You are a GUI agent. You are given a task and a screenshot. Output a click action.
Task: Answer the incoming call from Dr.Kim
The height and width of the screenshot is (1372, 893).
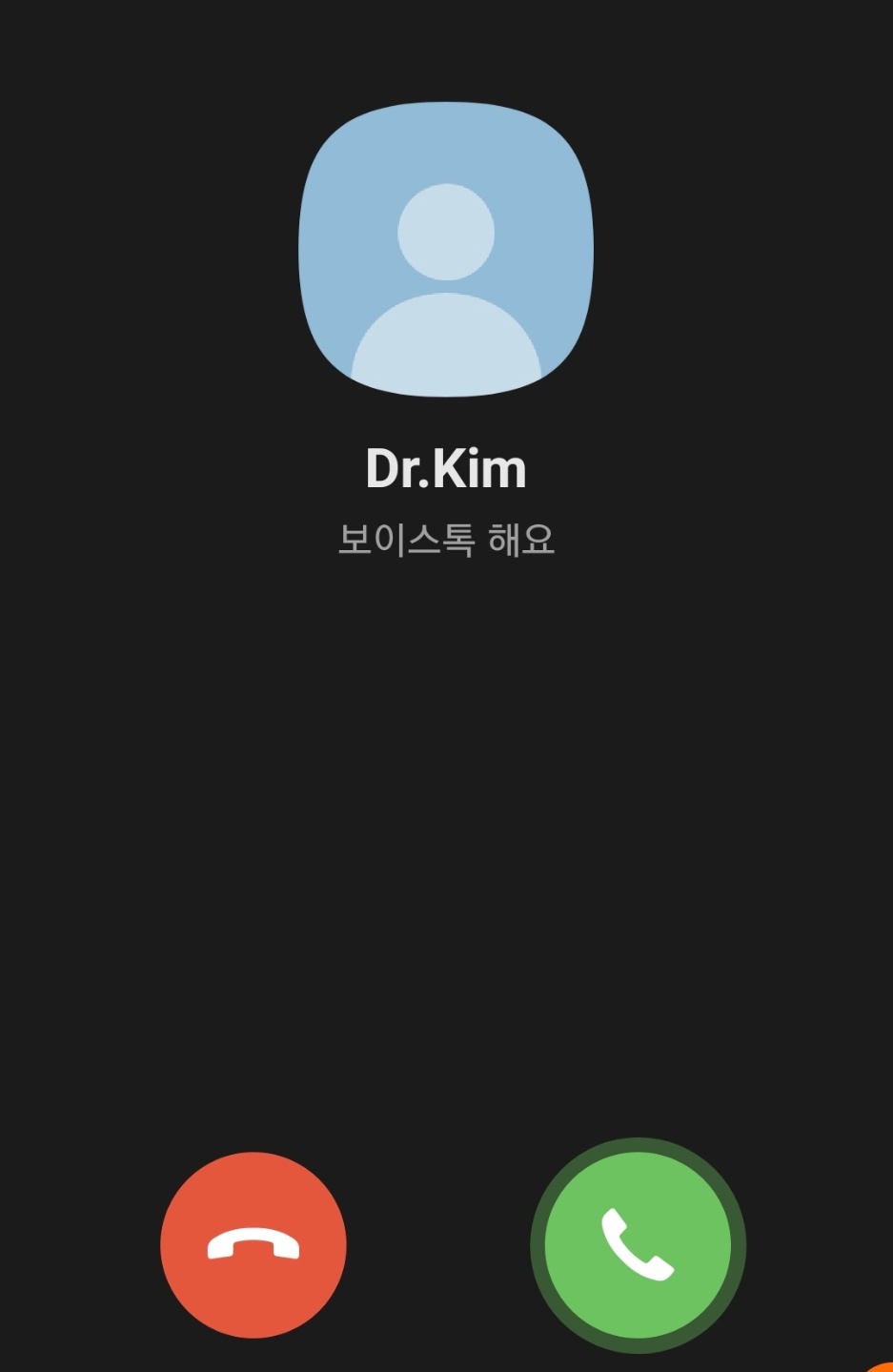[x=638, y=1244]
